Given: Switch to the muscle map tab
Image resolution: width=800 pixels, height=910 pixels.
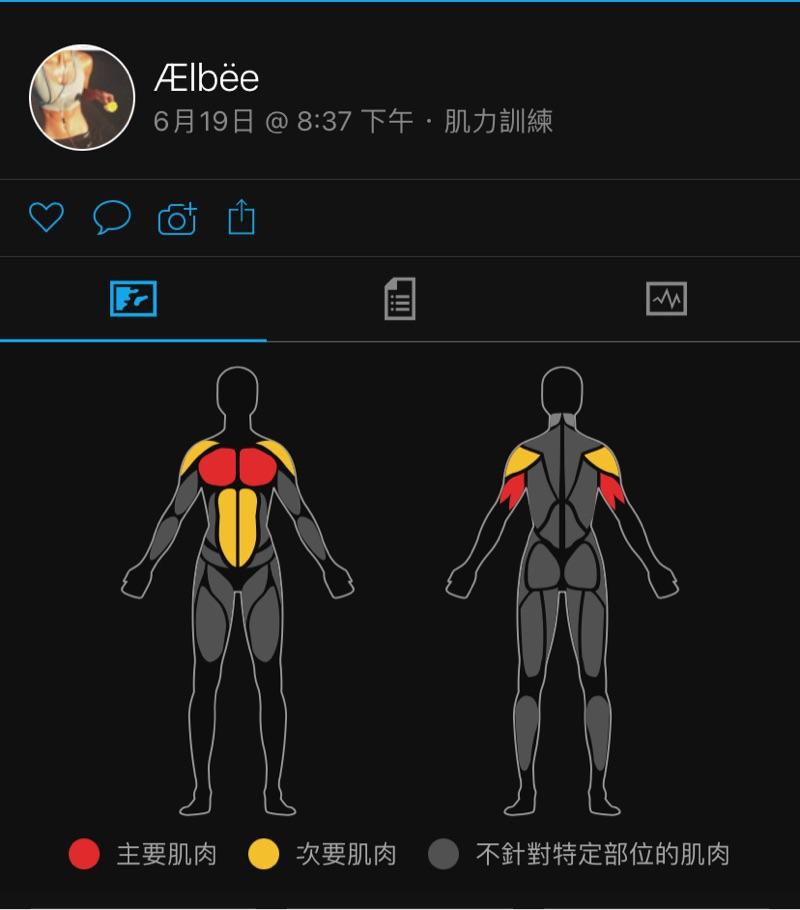Looking at the screenshot, I should 133,299.
